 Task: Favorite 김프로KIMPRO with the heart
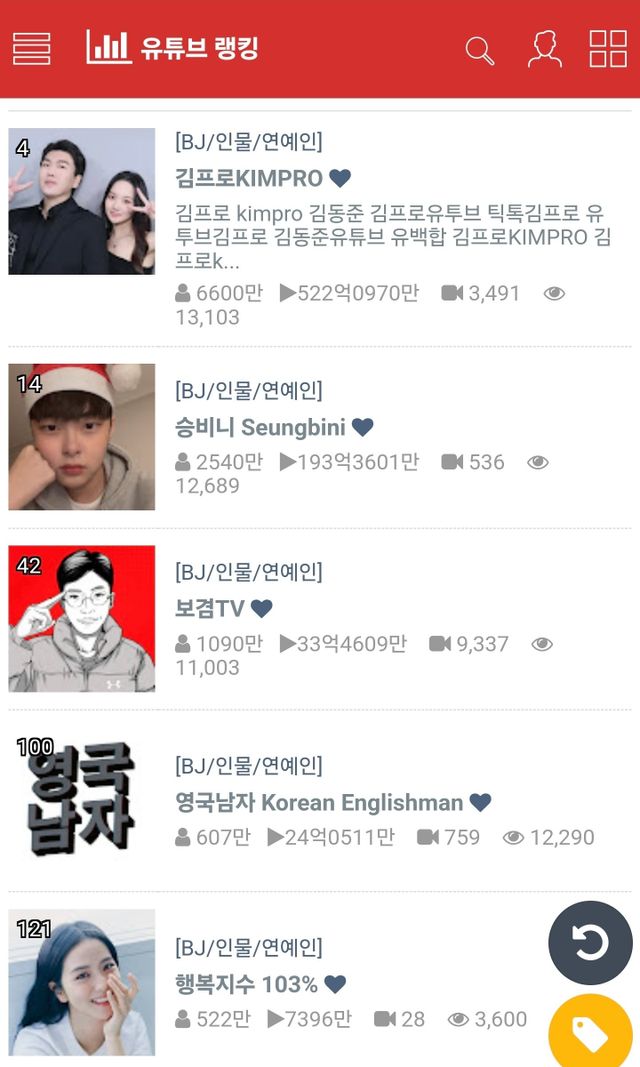(340, 178)
